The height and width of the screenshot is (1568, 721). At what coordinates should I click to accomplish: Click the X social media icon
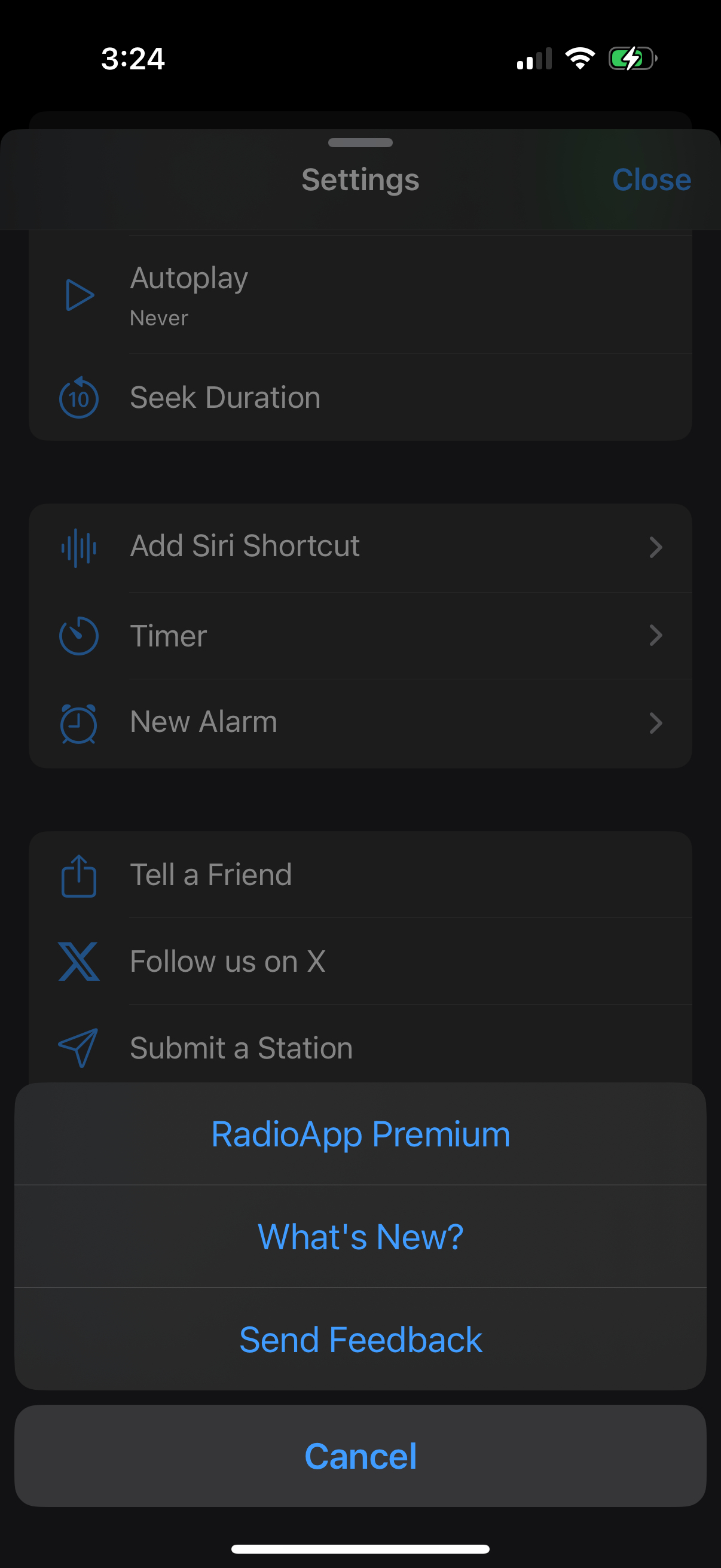pyautogui.click(x=78, y=963)
